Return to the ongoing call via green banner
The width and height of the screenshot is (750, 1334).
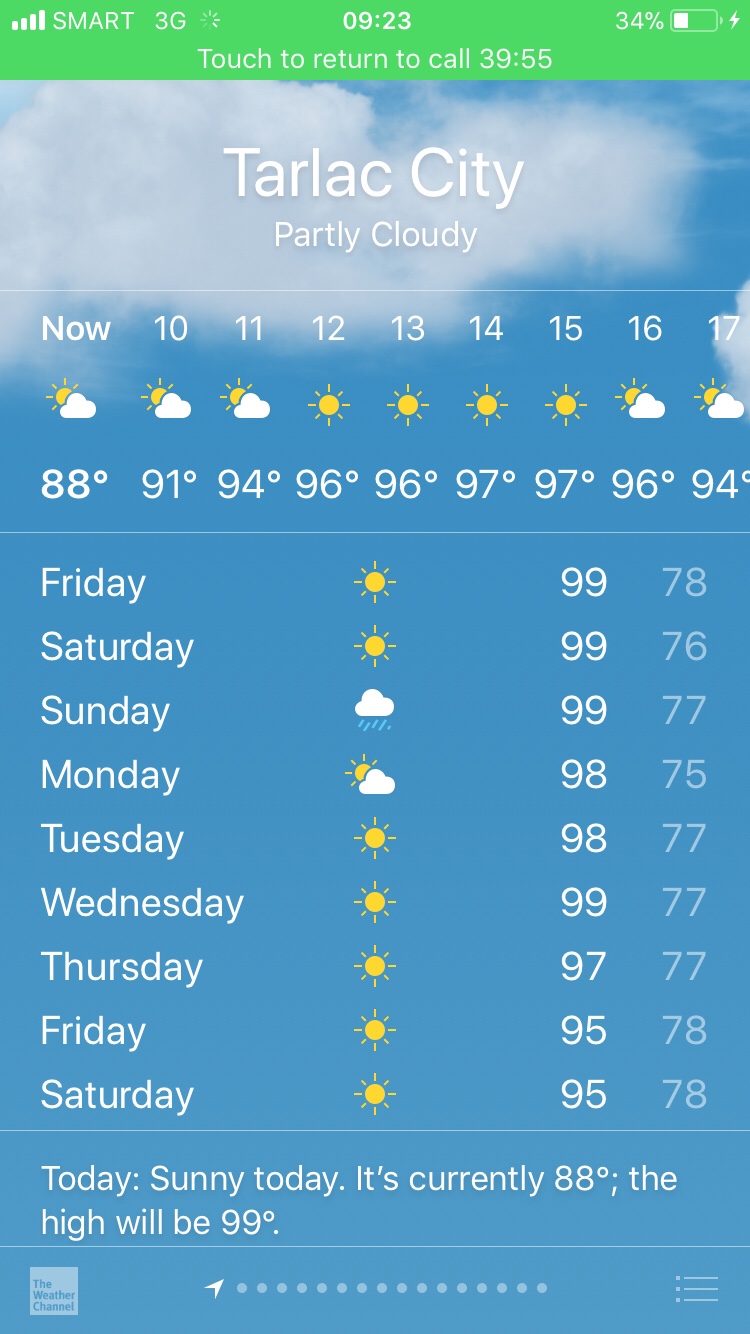click(375, 58)
